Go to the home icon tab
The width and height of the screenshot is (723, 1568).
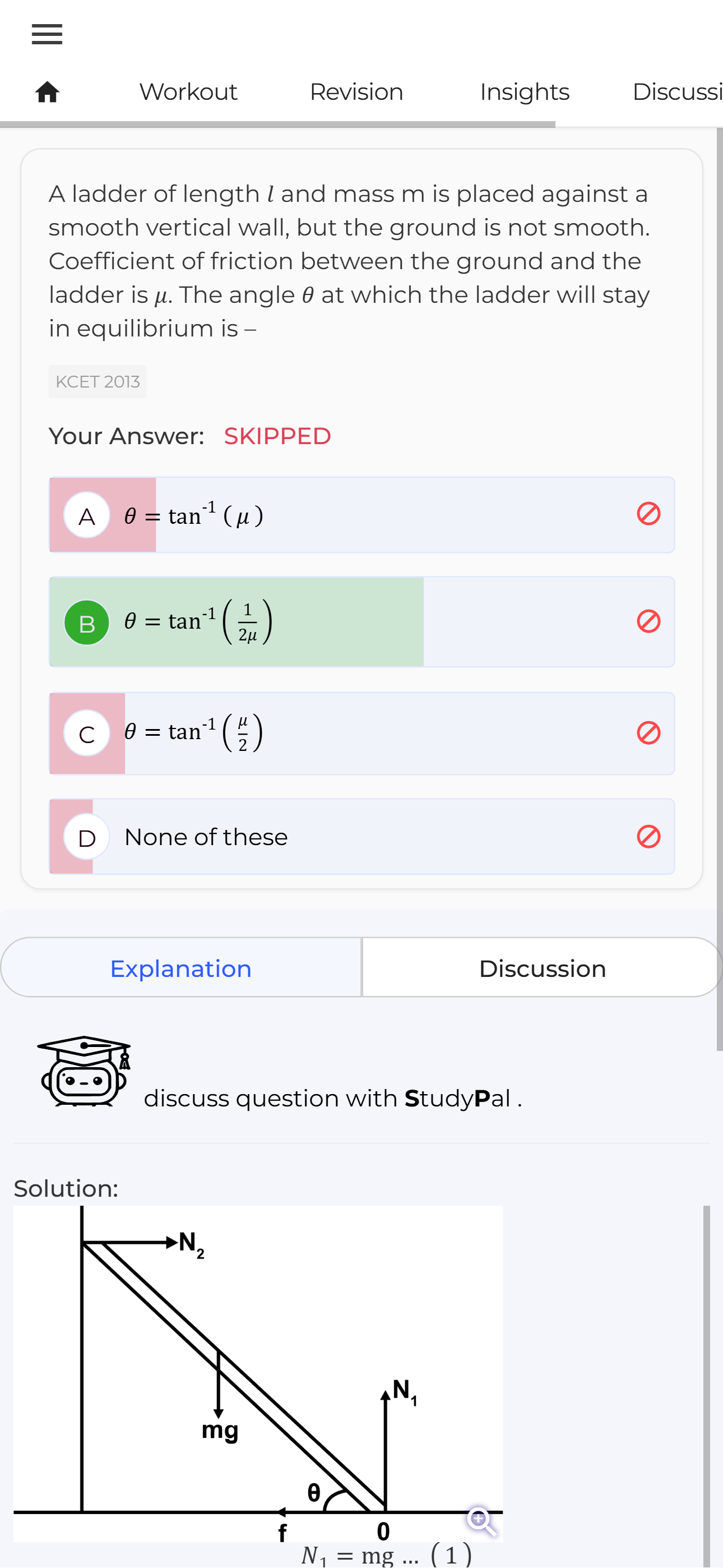[47, 93]
